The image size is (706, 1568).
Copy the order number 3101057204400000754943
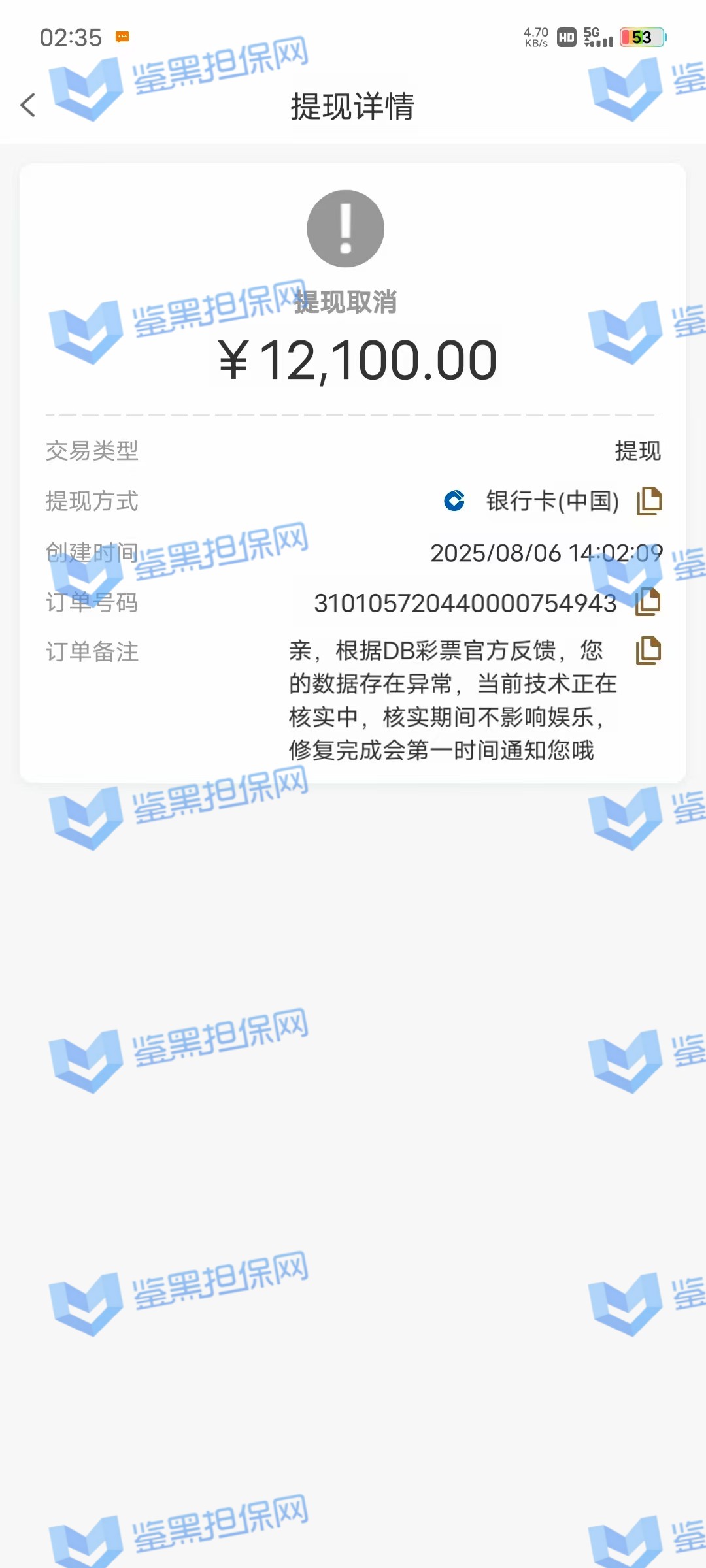pos(648,602)
